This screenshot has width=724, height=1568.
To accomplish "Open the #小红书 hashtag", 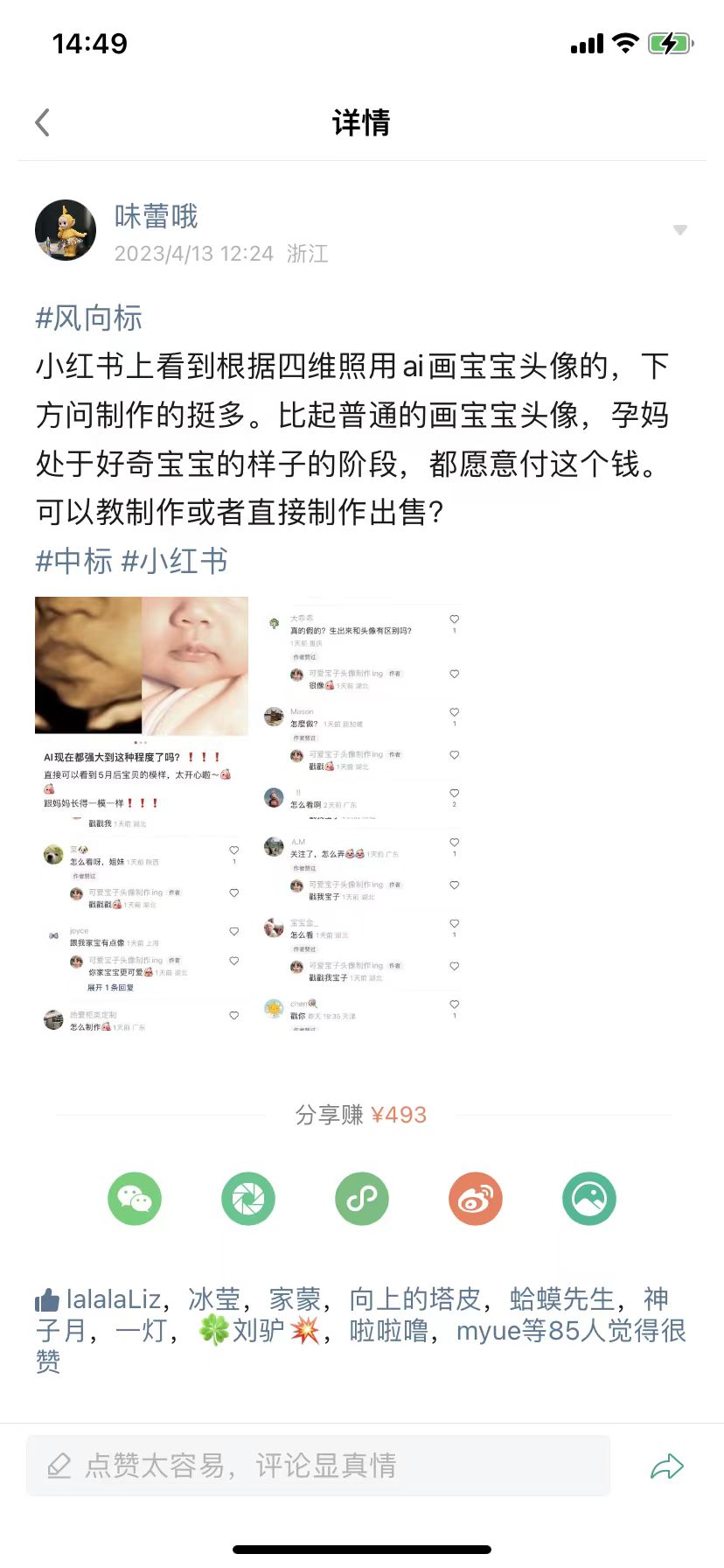I will click(x=175, y=561).
